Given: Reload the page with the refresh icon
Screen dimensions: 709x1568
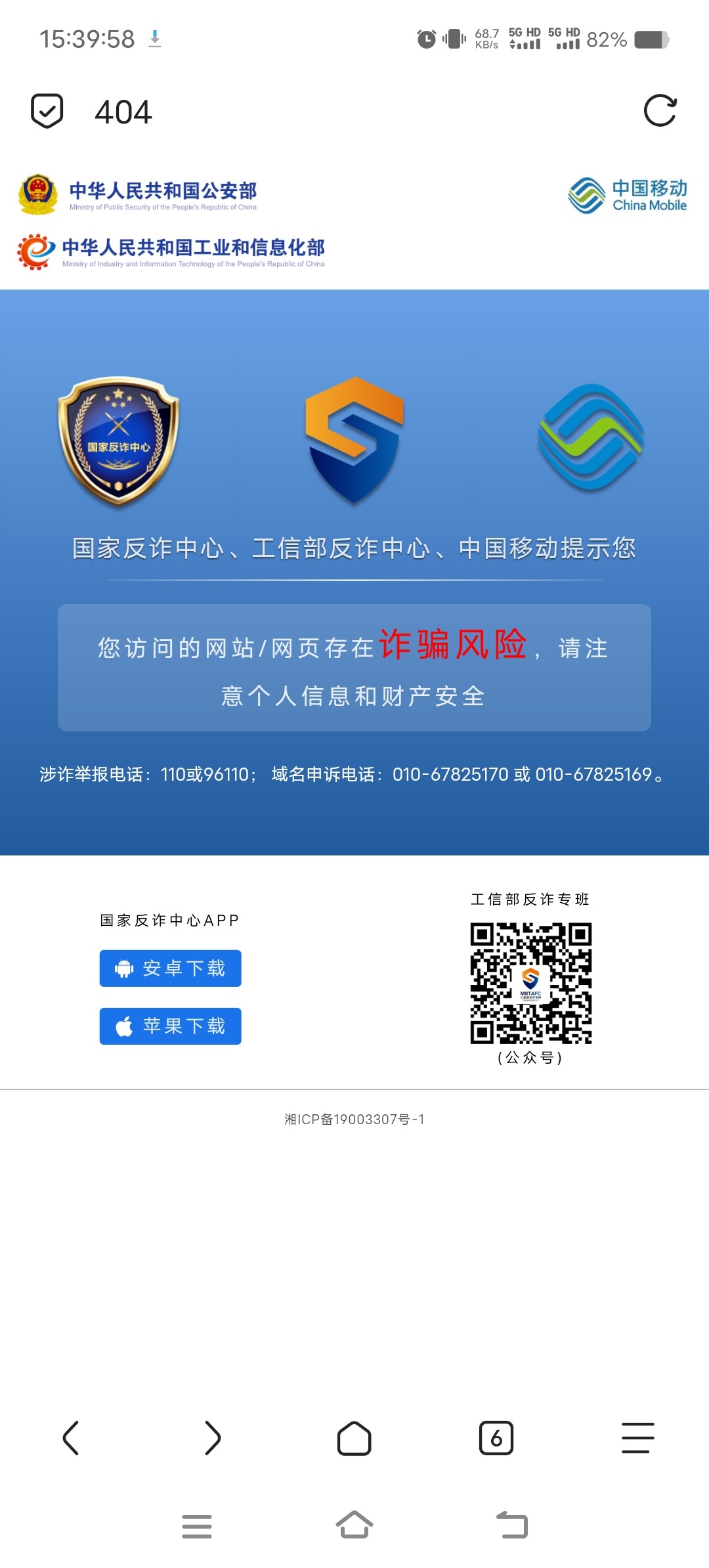Looking at the screenshot, I should pyautogui.click(x=660, y=110).
